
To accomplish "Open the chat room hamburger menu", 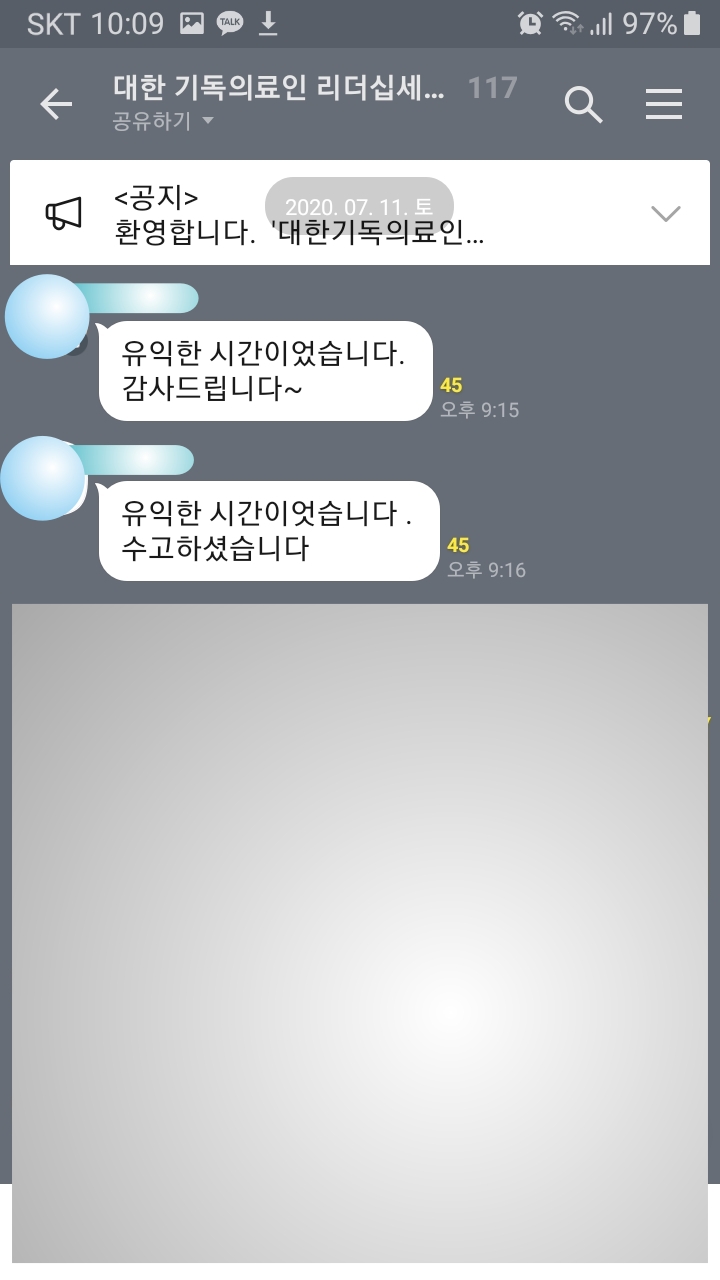I will click(x=664, y=104).
